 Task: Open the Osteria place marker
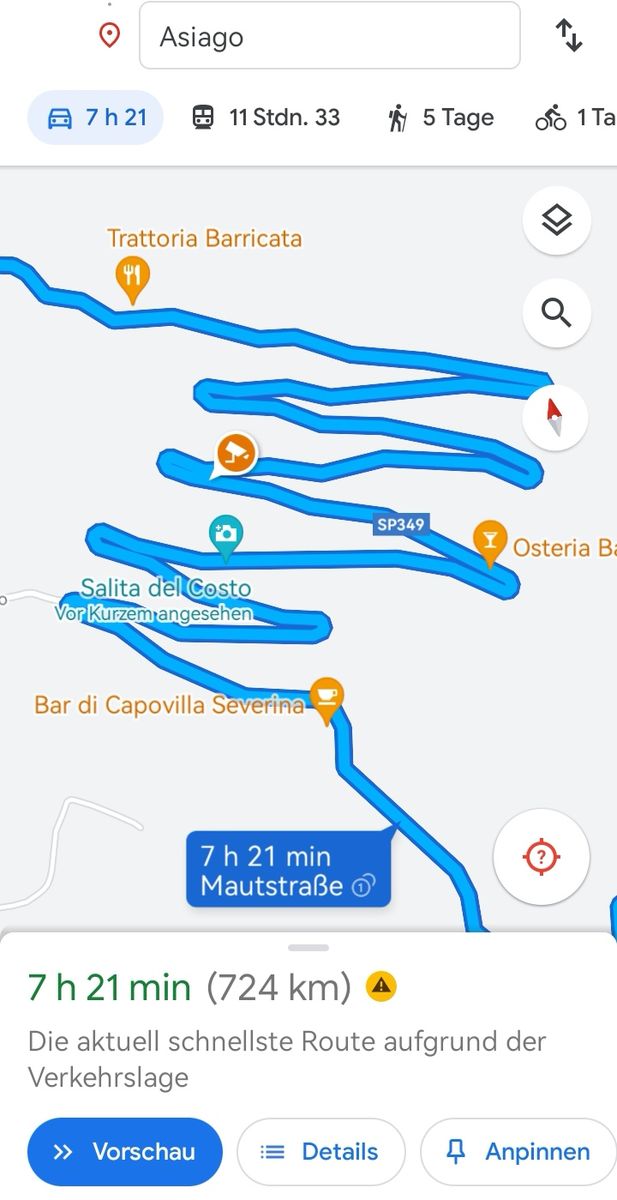(x=489, y=541)
